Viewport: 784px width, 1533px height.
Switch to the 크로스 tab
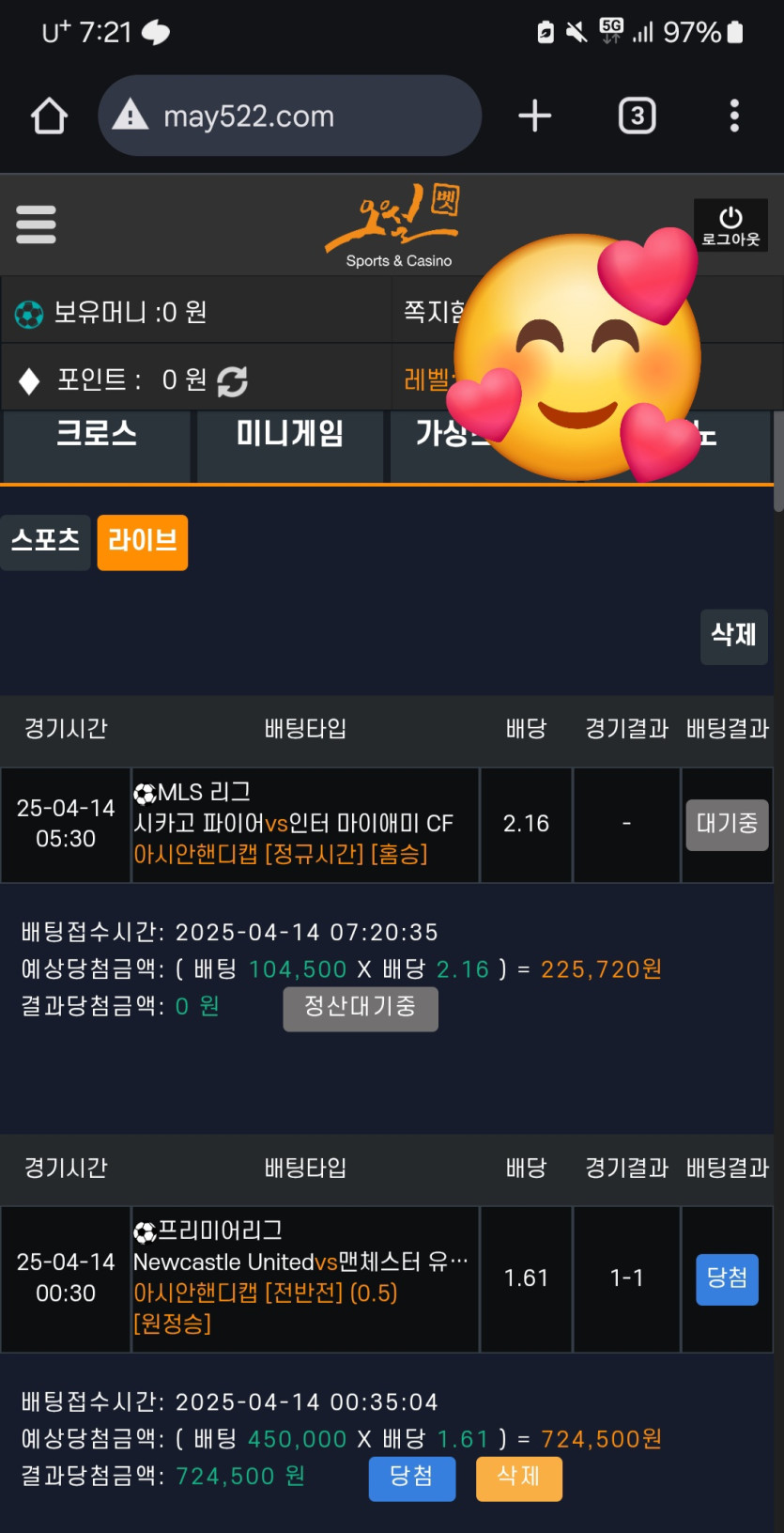coord(96,434)
